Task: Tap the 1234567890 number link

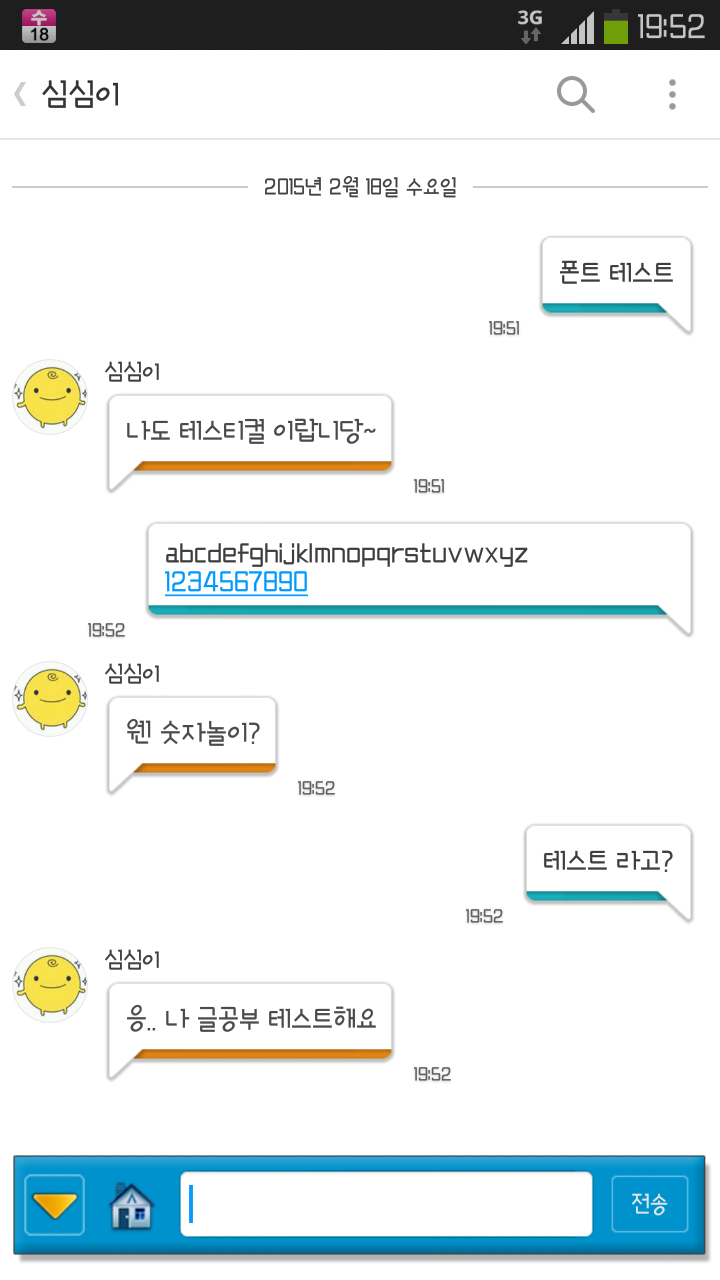Action: [236, 582]
